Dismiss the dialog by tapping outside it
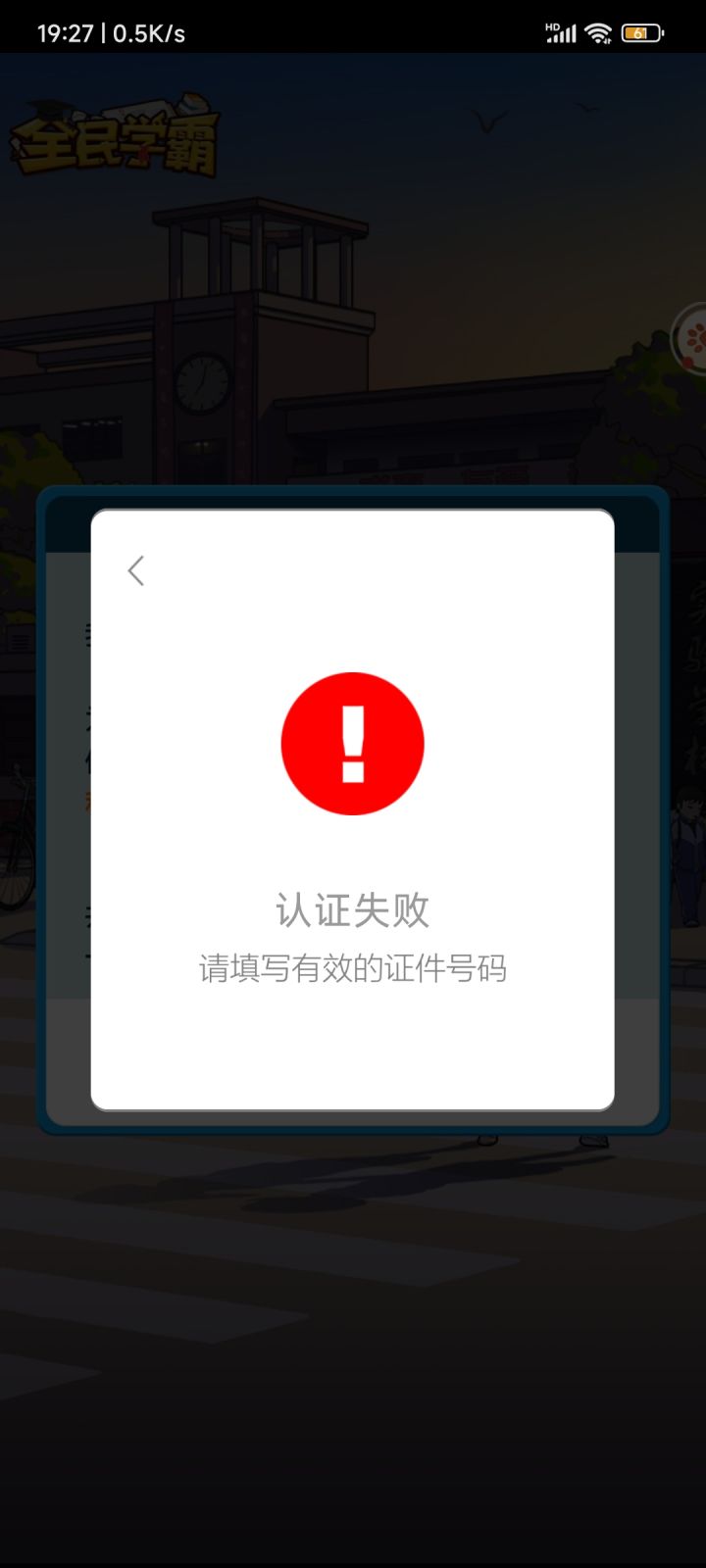Viewport: 706px width, 1568px height. pyautogui.click(x=353, y=1323)
